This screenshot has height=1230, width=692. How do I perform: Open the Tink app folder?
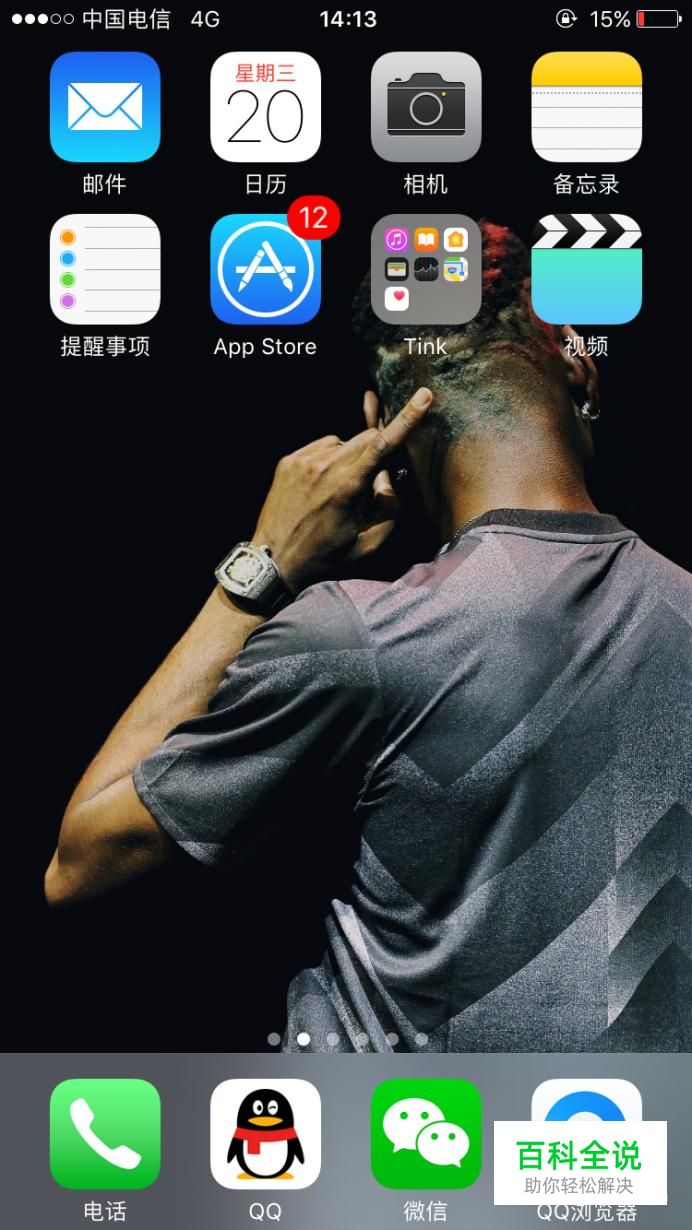pyautogui.click(x=426, y=269)
